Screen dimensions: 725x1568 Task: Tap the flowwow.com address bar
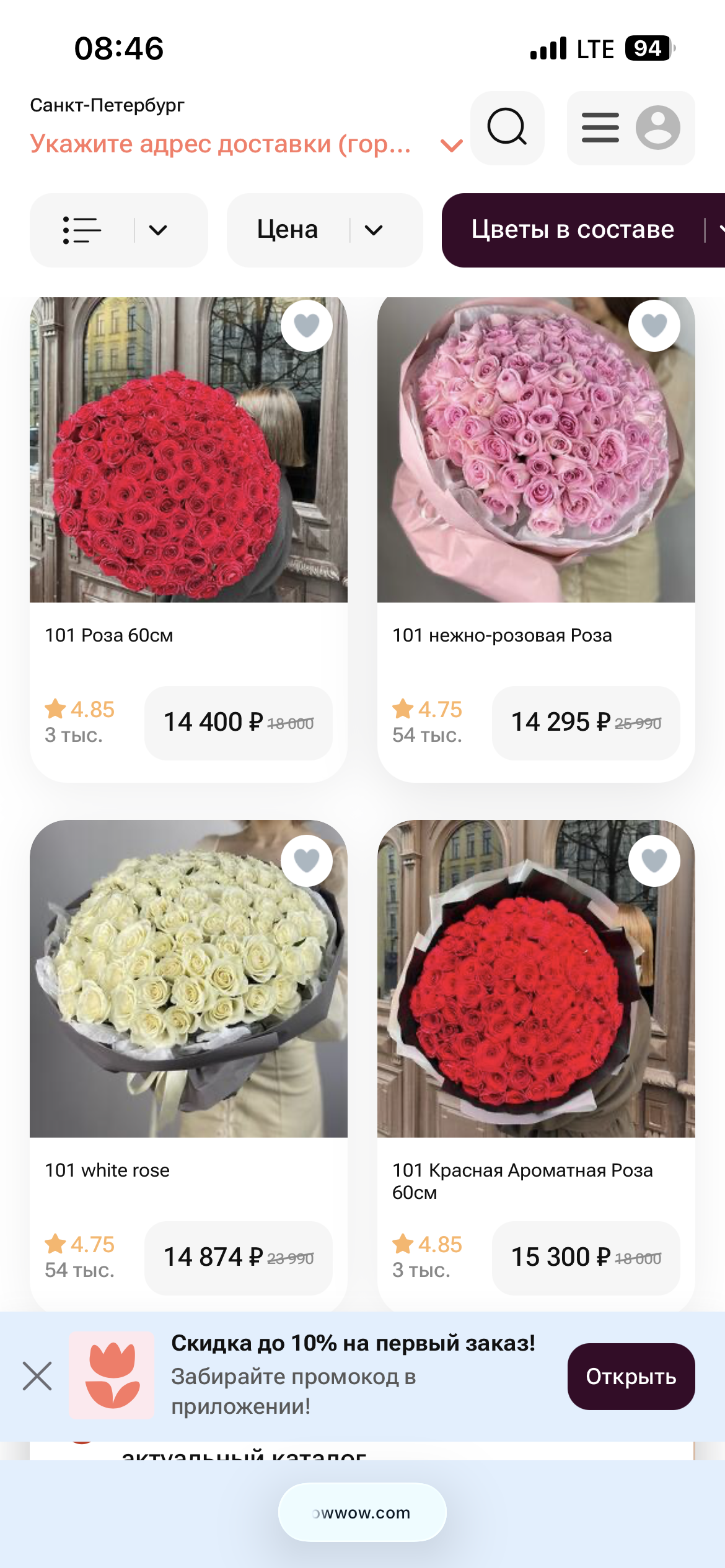point(362,1512)
